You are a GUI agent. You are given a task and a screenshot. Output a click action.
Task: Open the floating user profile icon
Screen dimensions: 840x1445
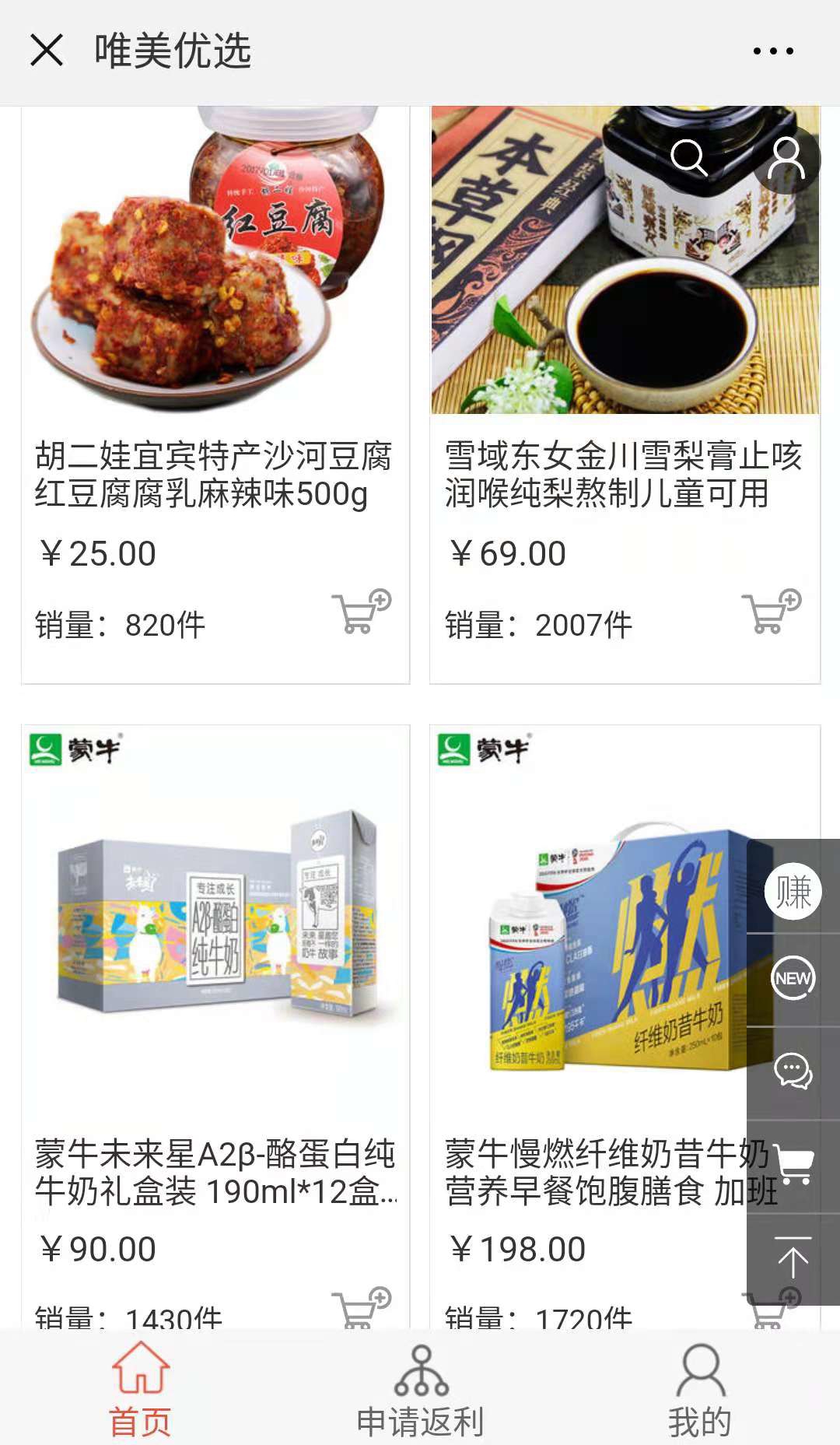[786, 158]
